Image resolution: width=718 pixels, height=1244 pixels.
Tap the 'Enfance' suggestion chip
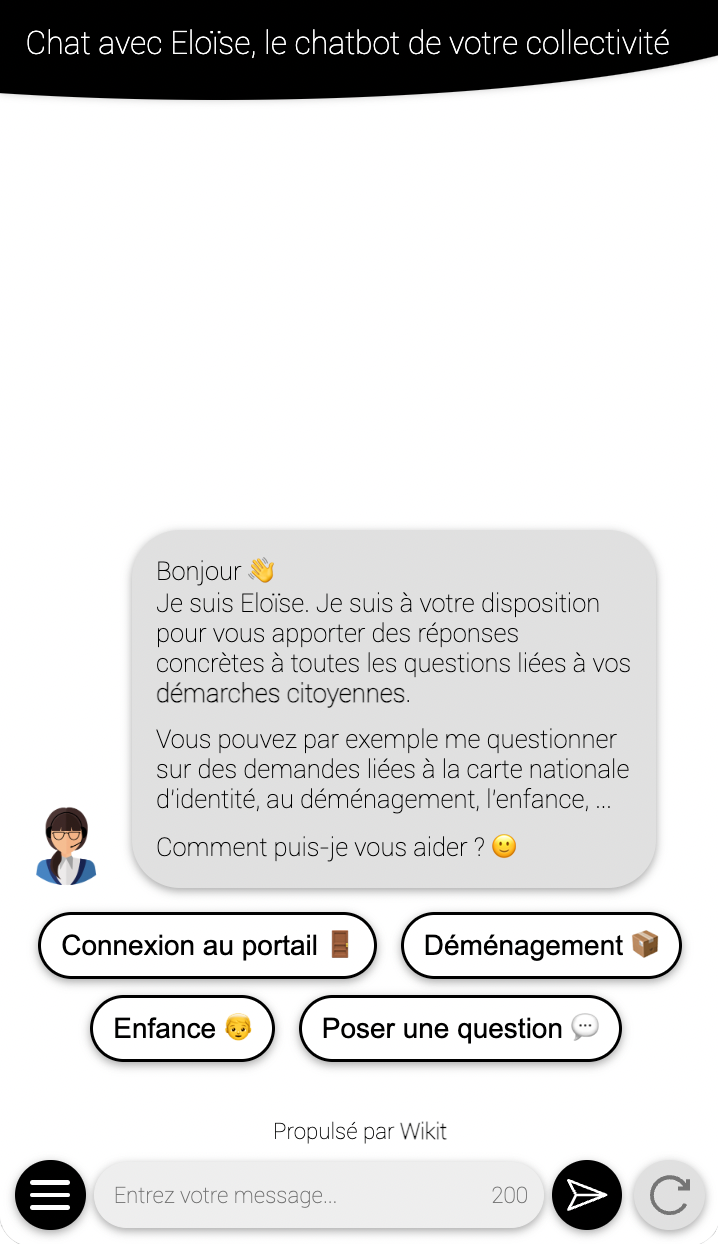pos(182,1028)
